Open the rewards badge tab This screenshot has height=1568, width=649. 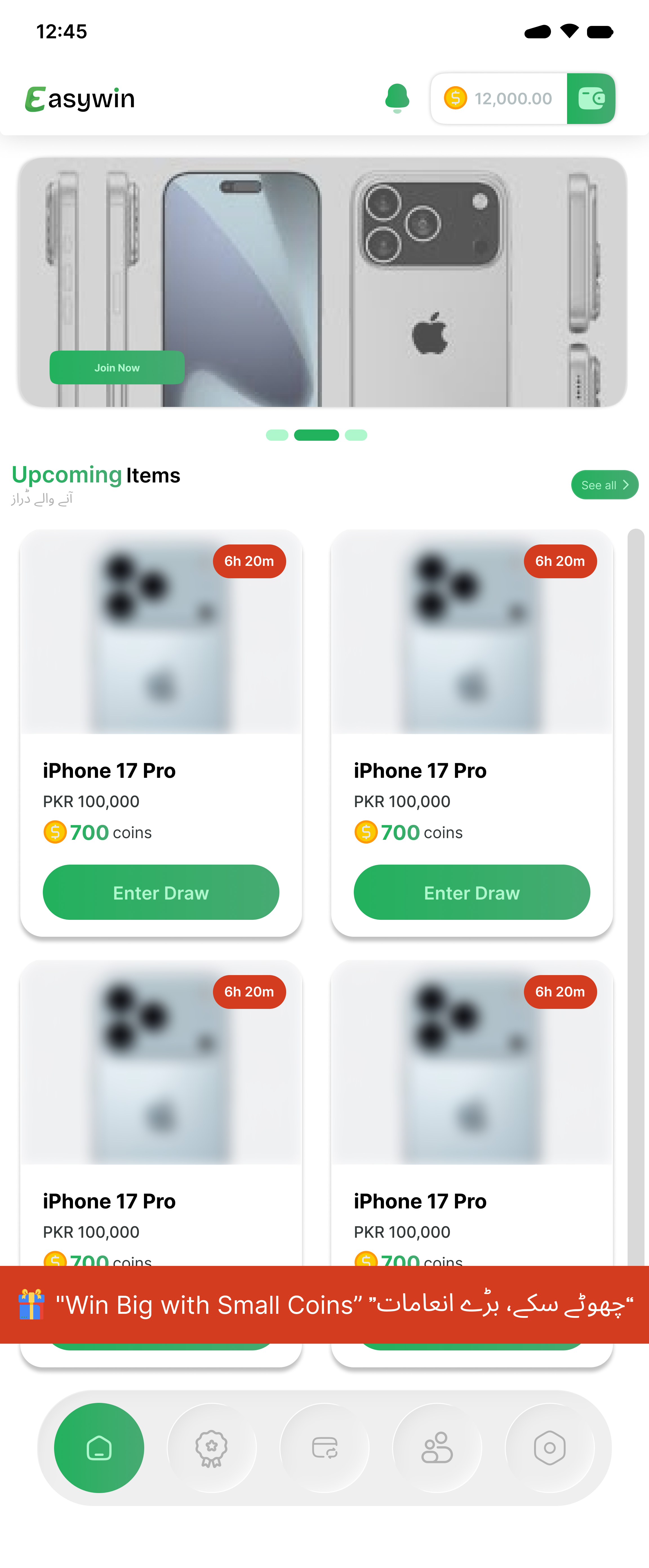coord(212,1447)
